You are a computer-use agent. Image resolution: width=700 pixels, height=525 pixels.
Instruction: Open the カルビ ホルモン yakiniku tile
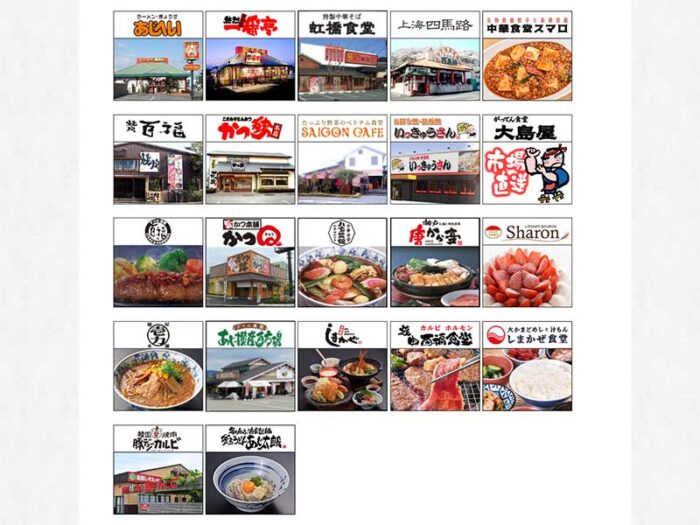434,366
